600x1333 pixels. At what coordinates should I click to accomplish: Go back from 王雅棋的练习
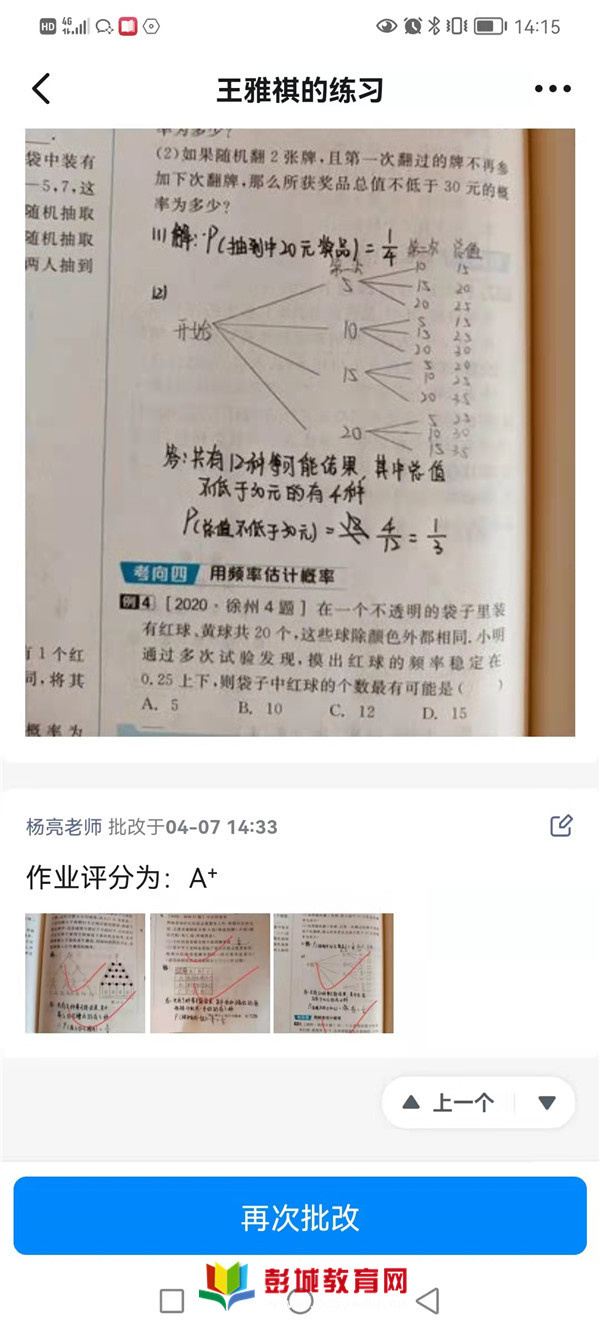tap(41, 89)
